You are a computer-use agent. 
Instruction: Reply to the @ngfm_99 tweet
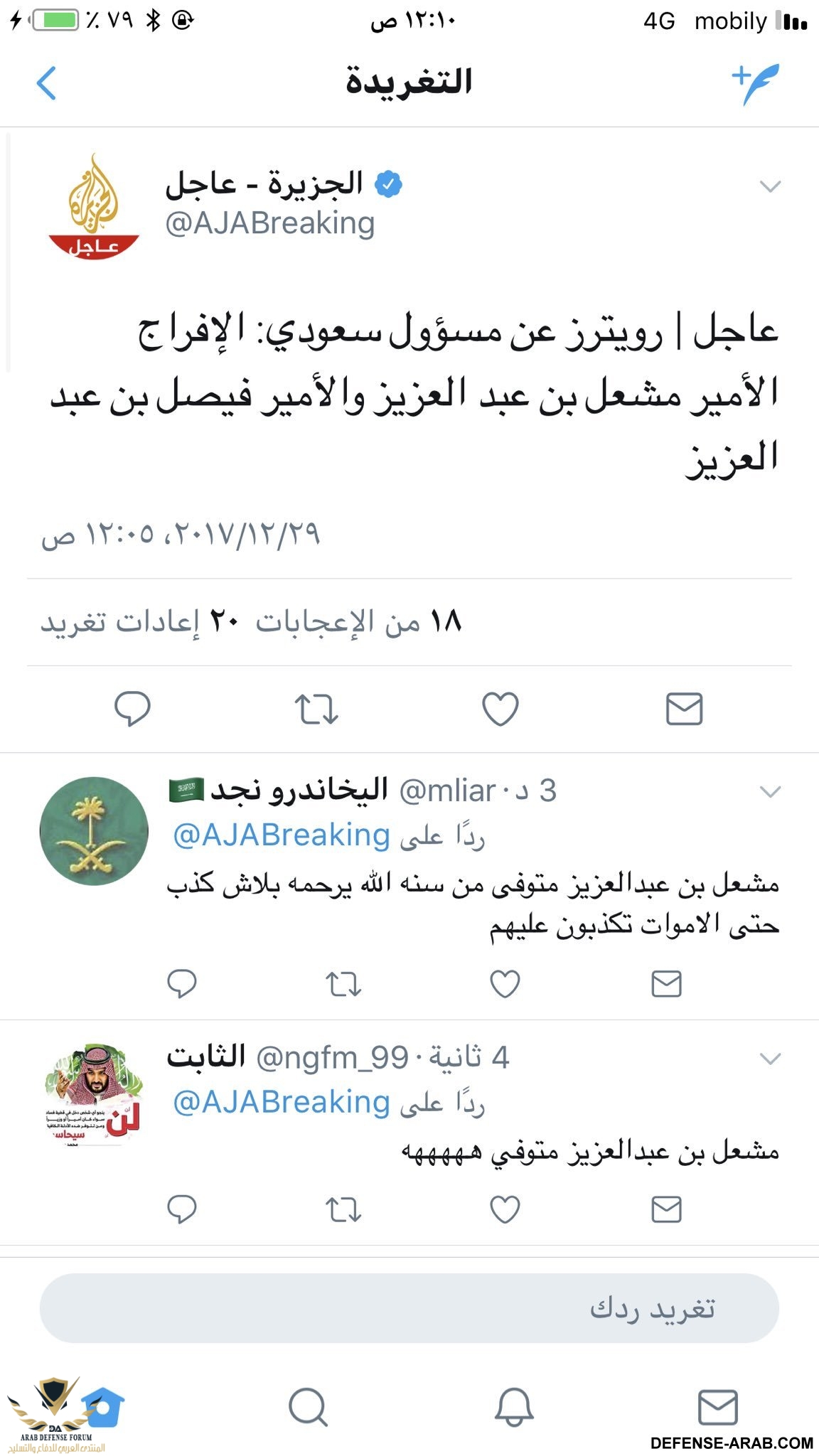click(x=182, y=1209)
